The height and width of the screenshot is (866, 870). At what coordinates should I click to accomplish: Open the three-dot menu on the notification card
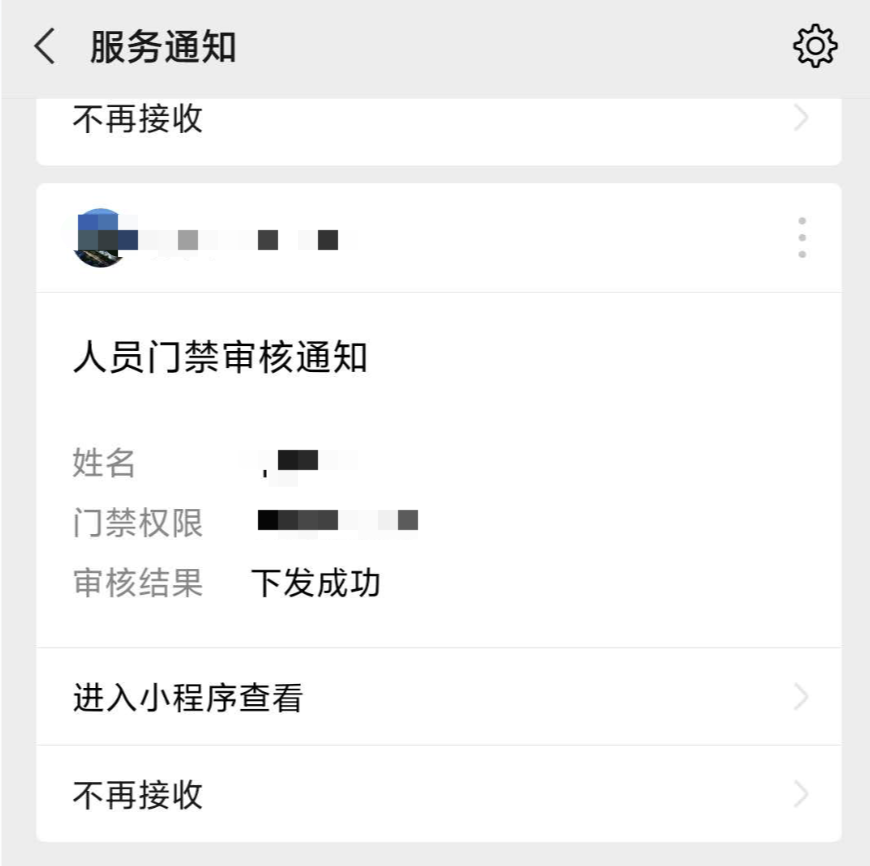tap(802, 238)
